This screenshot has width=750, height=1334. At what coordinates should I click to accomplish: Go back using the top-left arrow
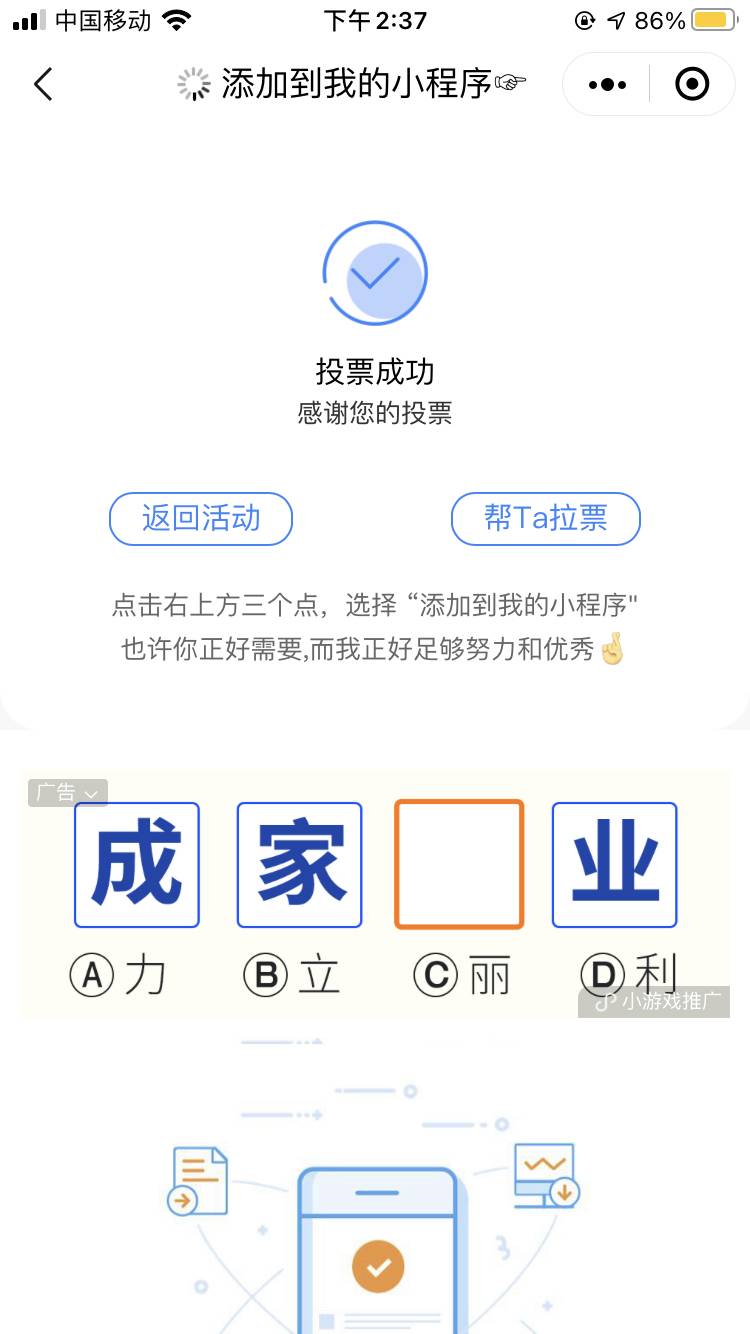(43, 84)
